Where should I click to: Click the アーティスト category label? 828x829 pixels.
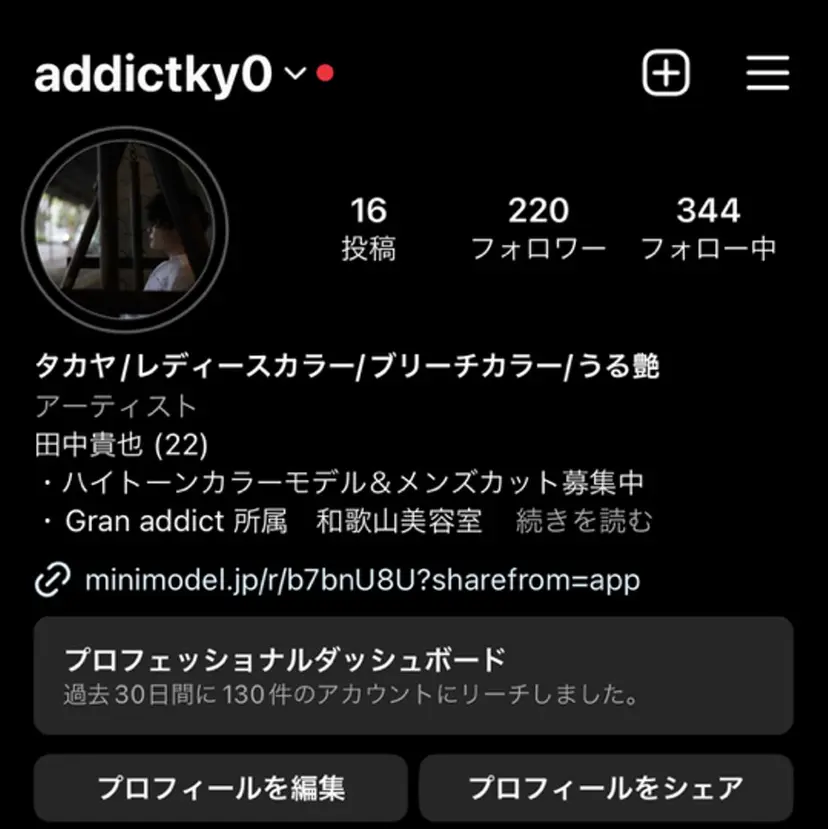click(115, 405)
